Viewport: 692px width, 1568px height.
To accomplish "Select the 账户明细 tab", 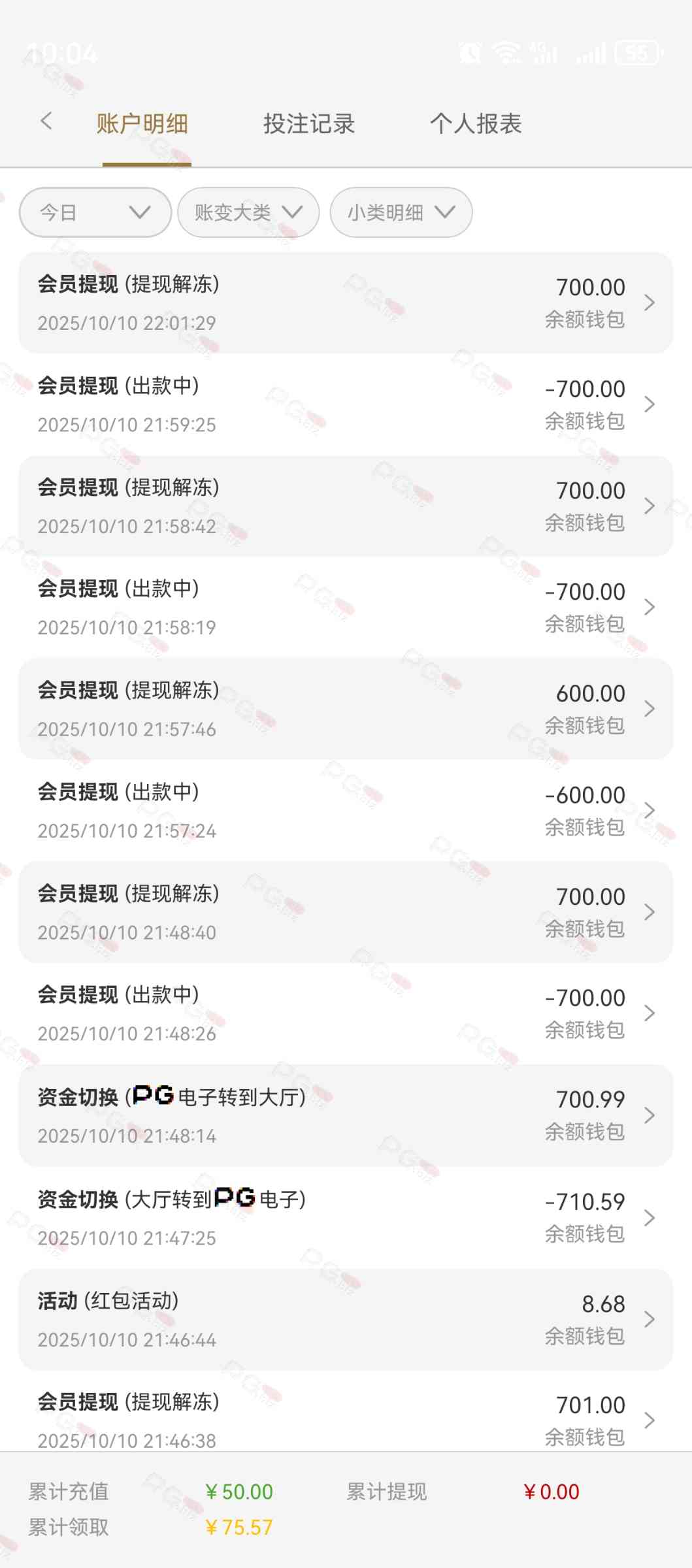I will tap(142, 123).
